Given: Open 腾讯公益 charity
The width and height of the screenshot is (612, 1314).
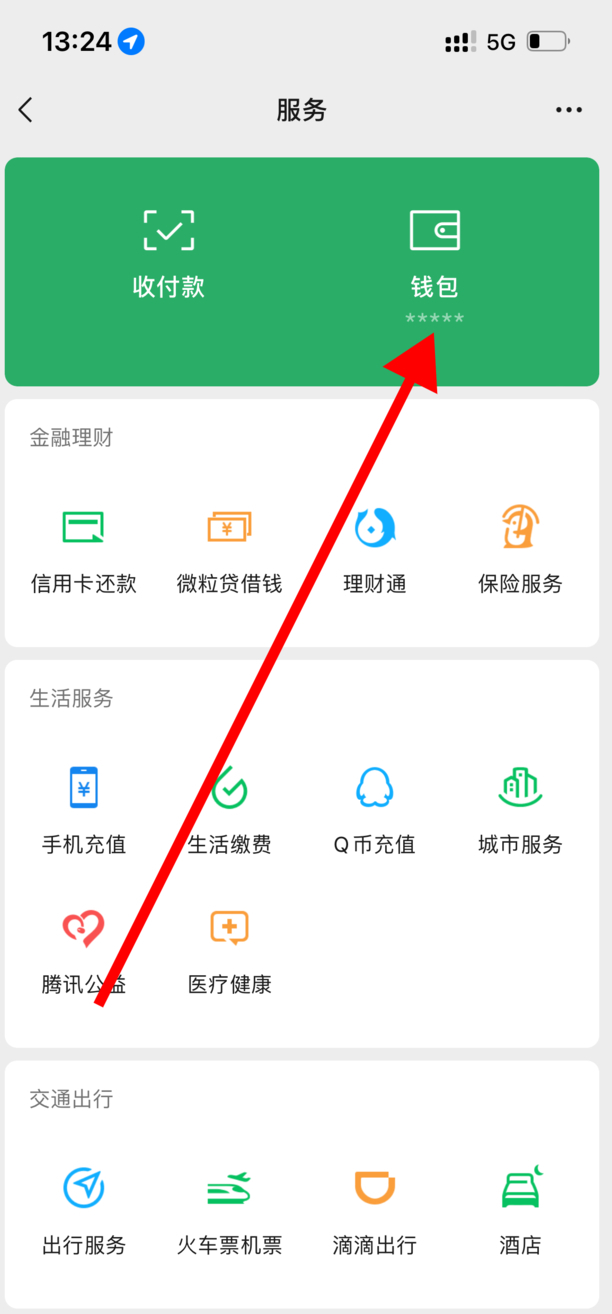Looking at the screenshot, I should click(x=84, y=951).
